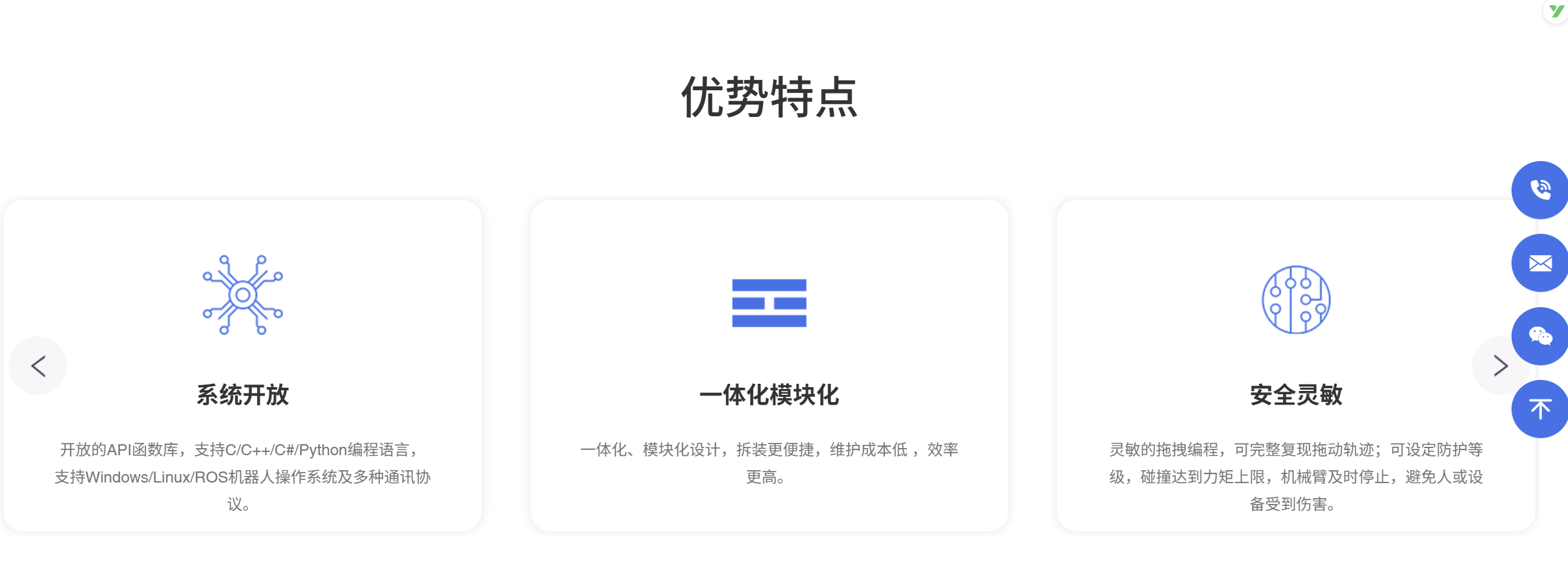The image size is (1568, 565).
Task: Open the email contact floating button
Action: (1540, 263)
